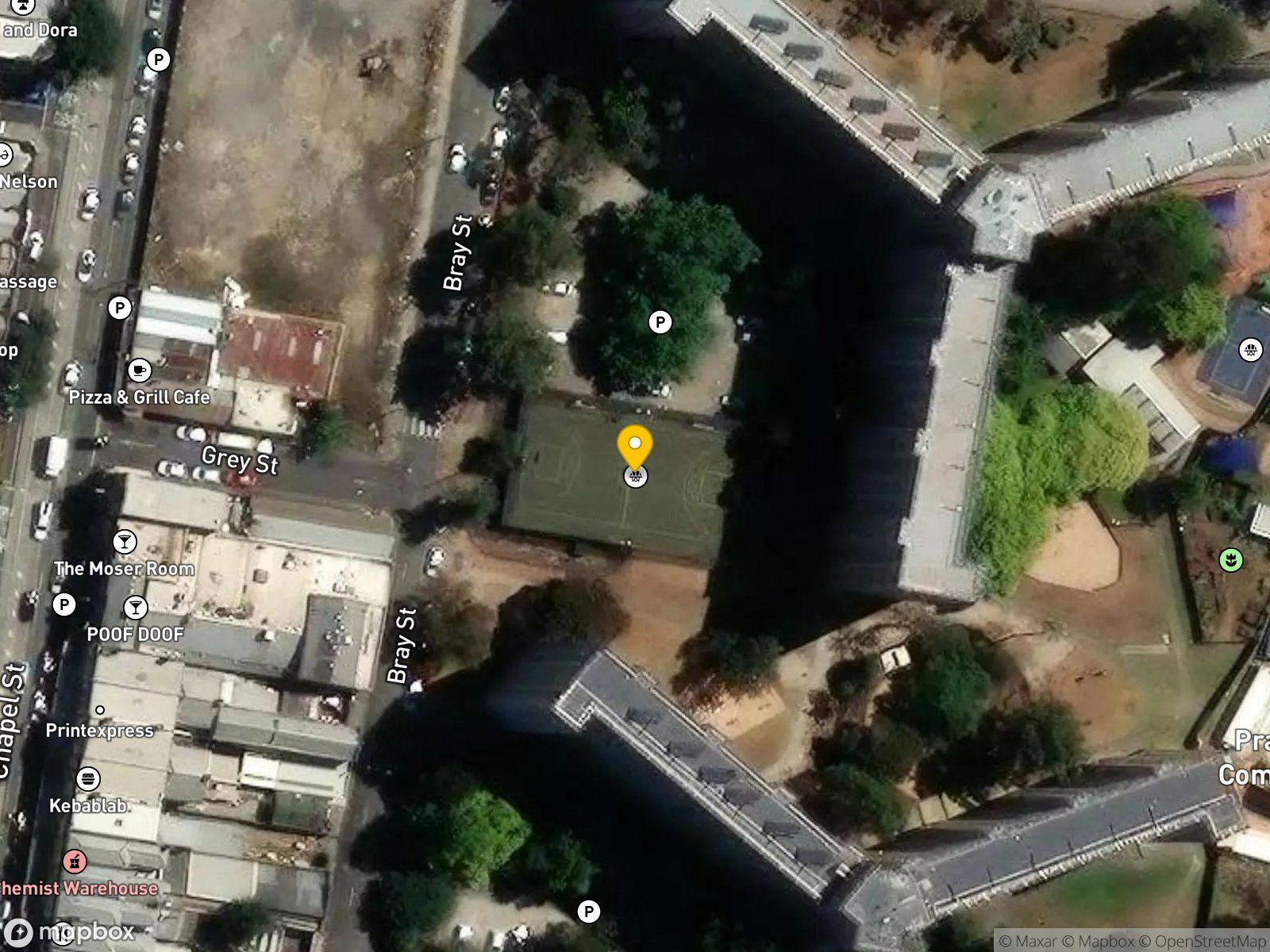Screen dimensions: 1270x952
Task: Tap the Chemist Warehouse pharmacy marker
Action: pos(75,861)
